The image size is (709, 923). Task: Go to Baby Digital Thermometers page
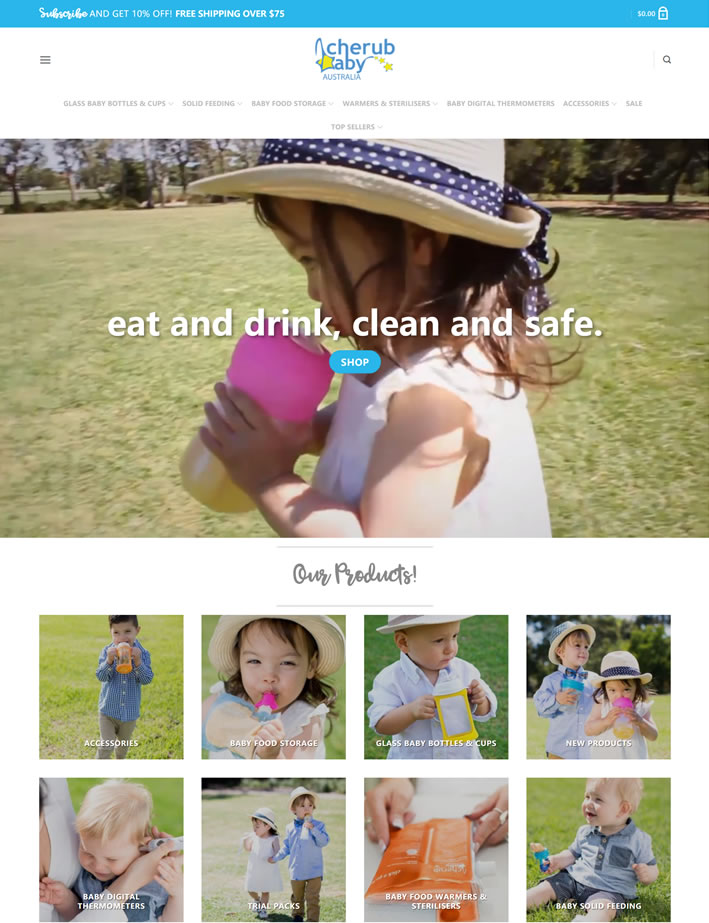[500, 104]
